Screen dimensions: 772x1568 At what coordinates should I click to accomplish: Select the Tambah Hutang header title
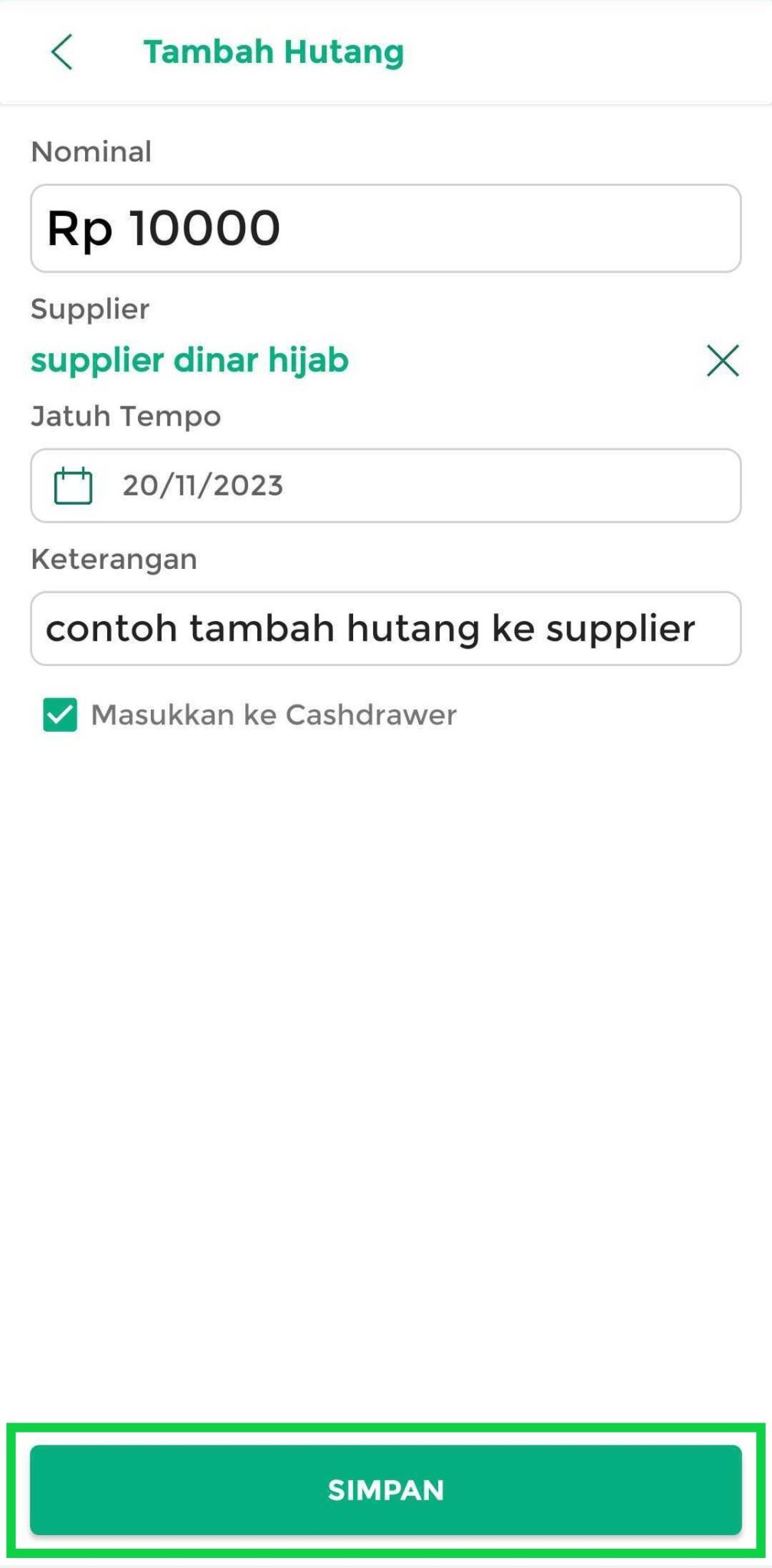(x=273, y=52)
